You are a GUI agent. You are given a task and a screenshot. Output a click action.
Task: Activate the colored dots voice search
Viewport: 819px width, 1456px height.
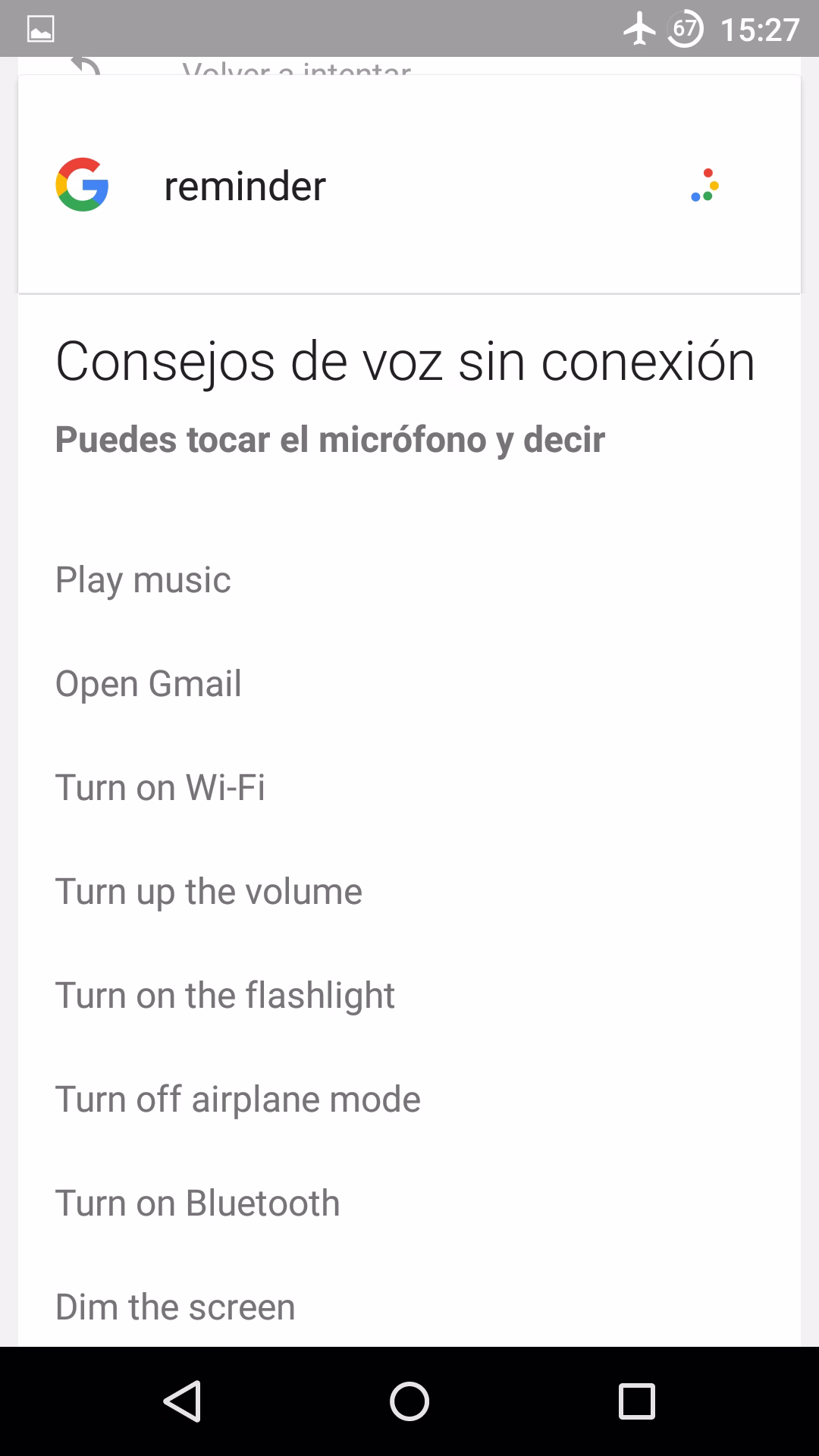pos(705,185)
